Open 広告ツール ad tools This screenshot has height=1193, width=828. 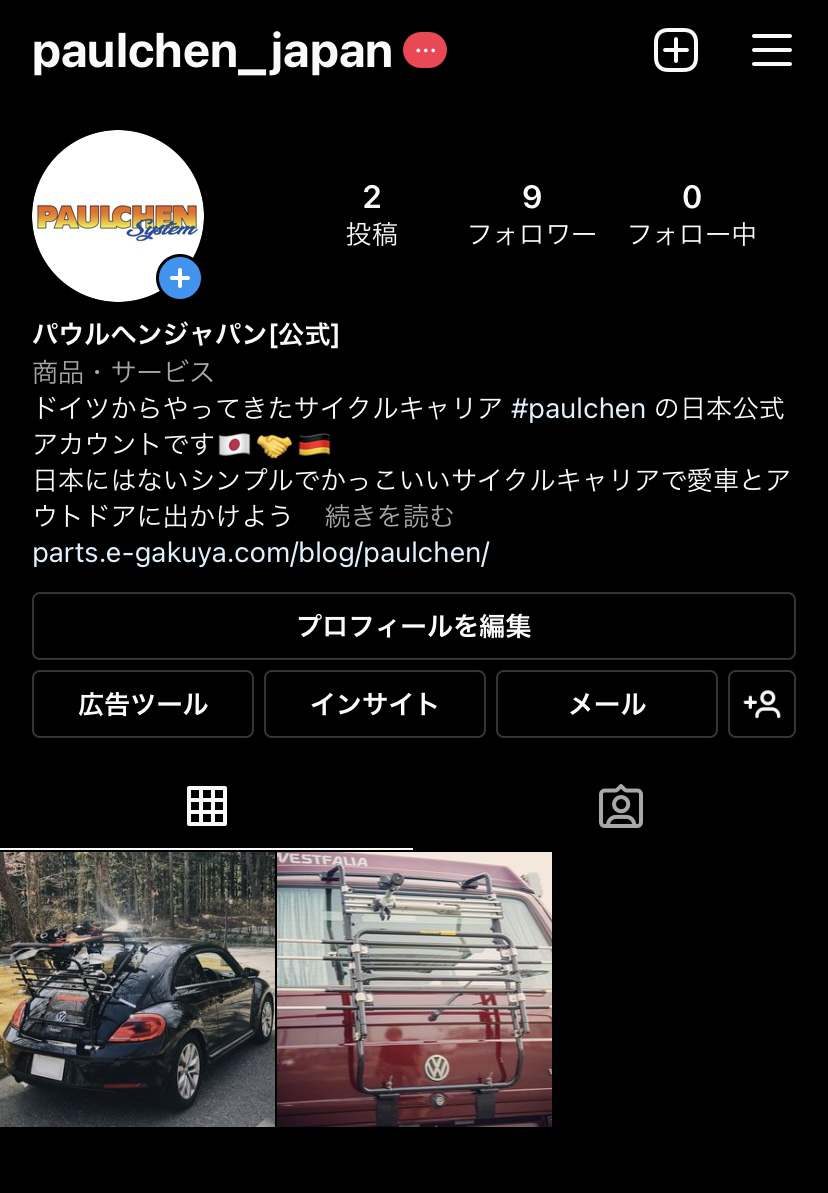pyautogui.click(x=143, y=704)
